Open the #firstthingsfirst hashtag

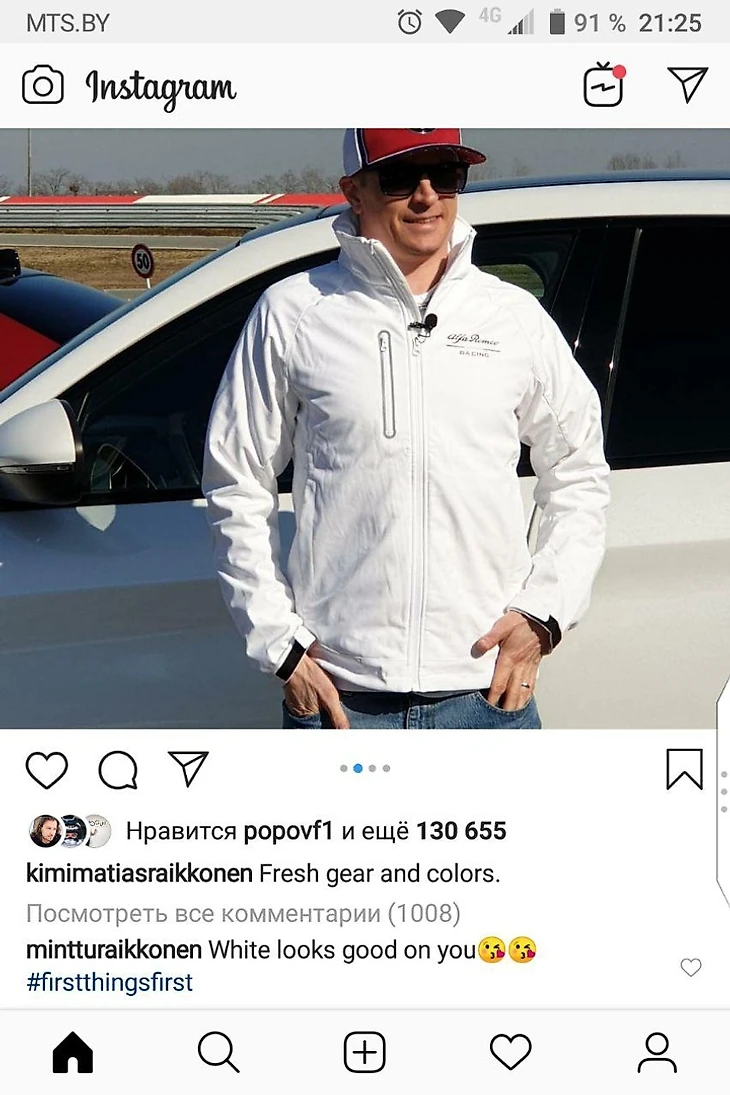pyautogui.click(x=109, y=983)
